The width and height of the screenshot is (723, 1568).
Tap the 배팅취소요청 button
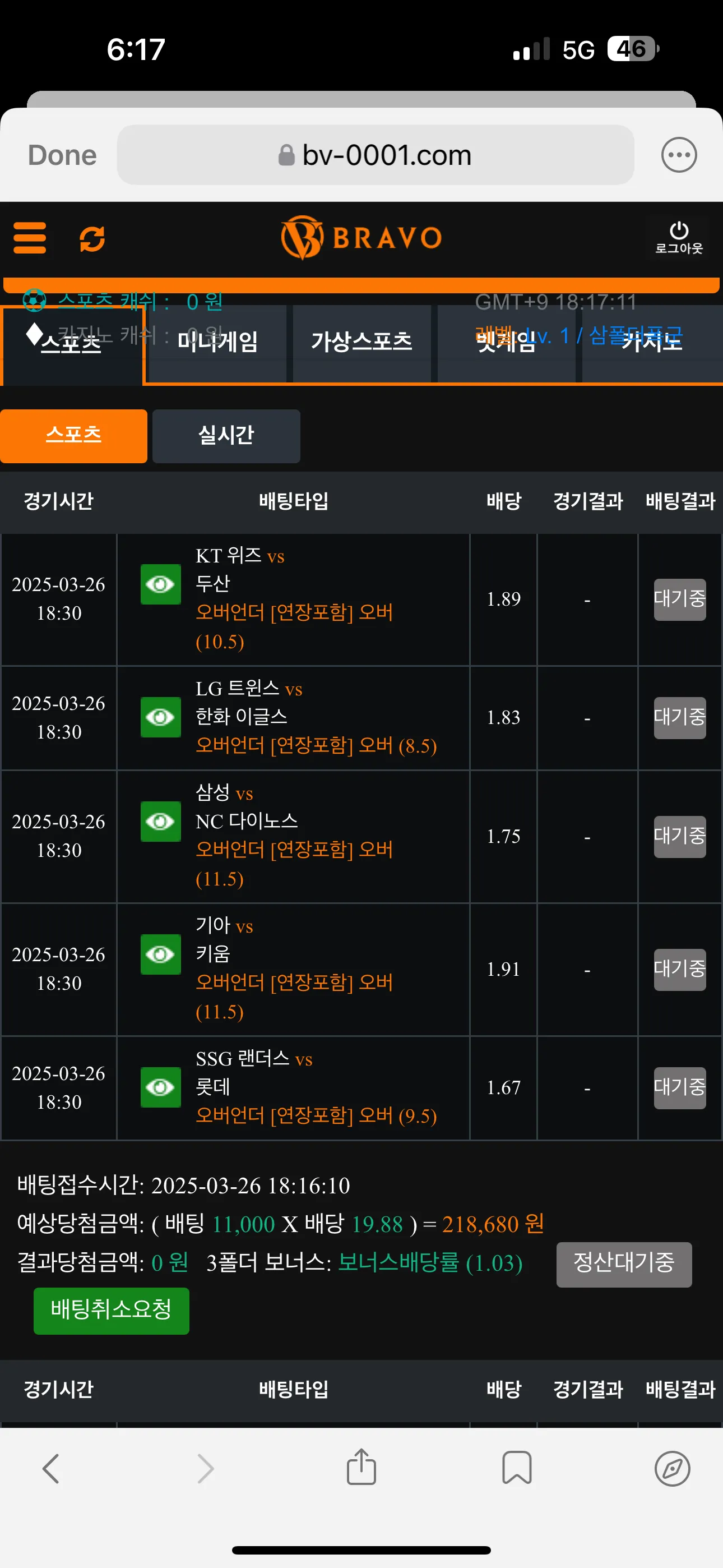[112, 1311]
